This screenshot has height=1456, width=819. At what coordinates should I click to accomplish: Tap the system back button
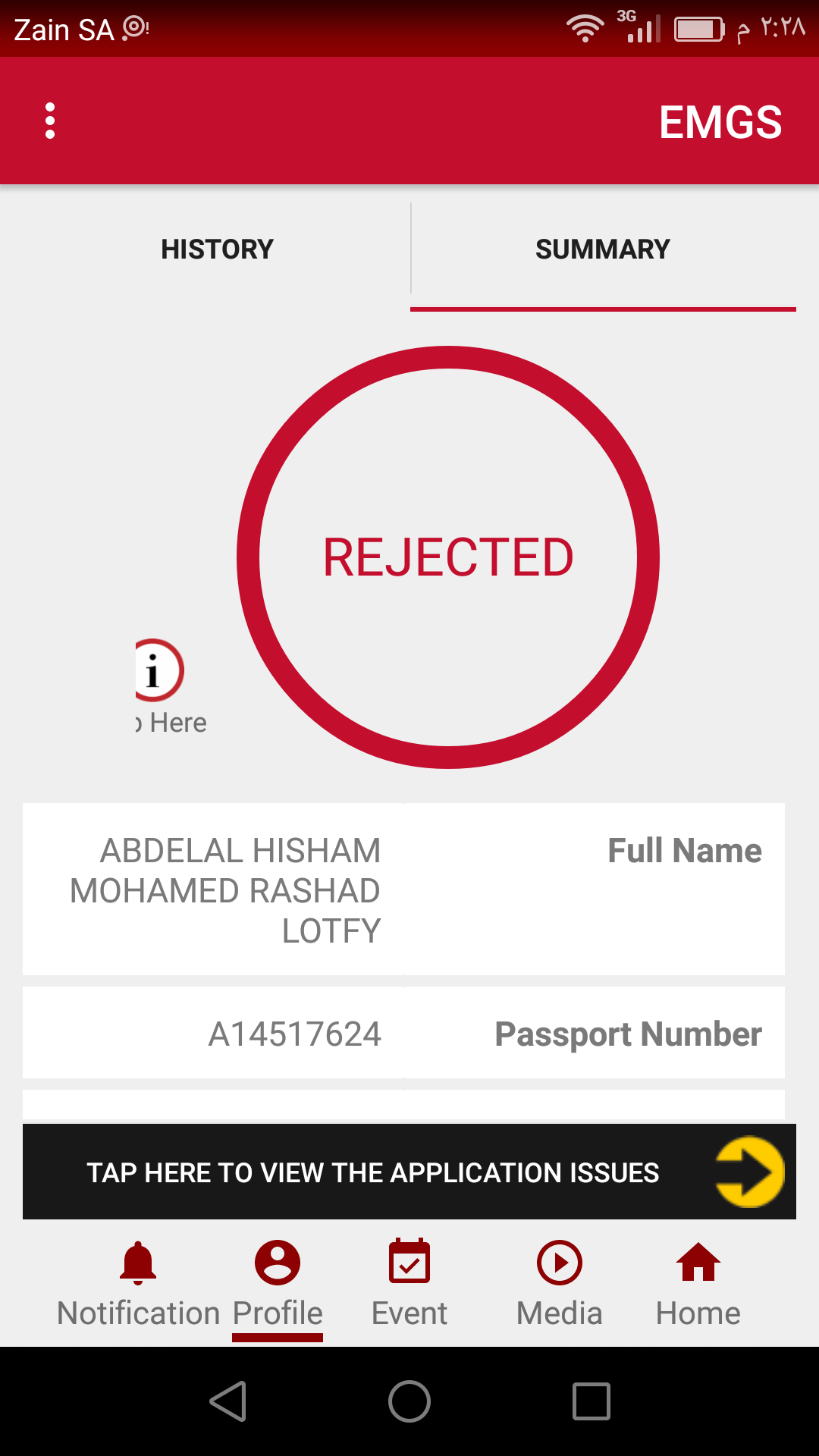[227, 1401]
